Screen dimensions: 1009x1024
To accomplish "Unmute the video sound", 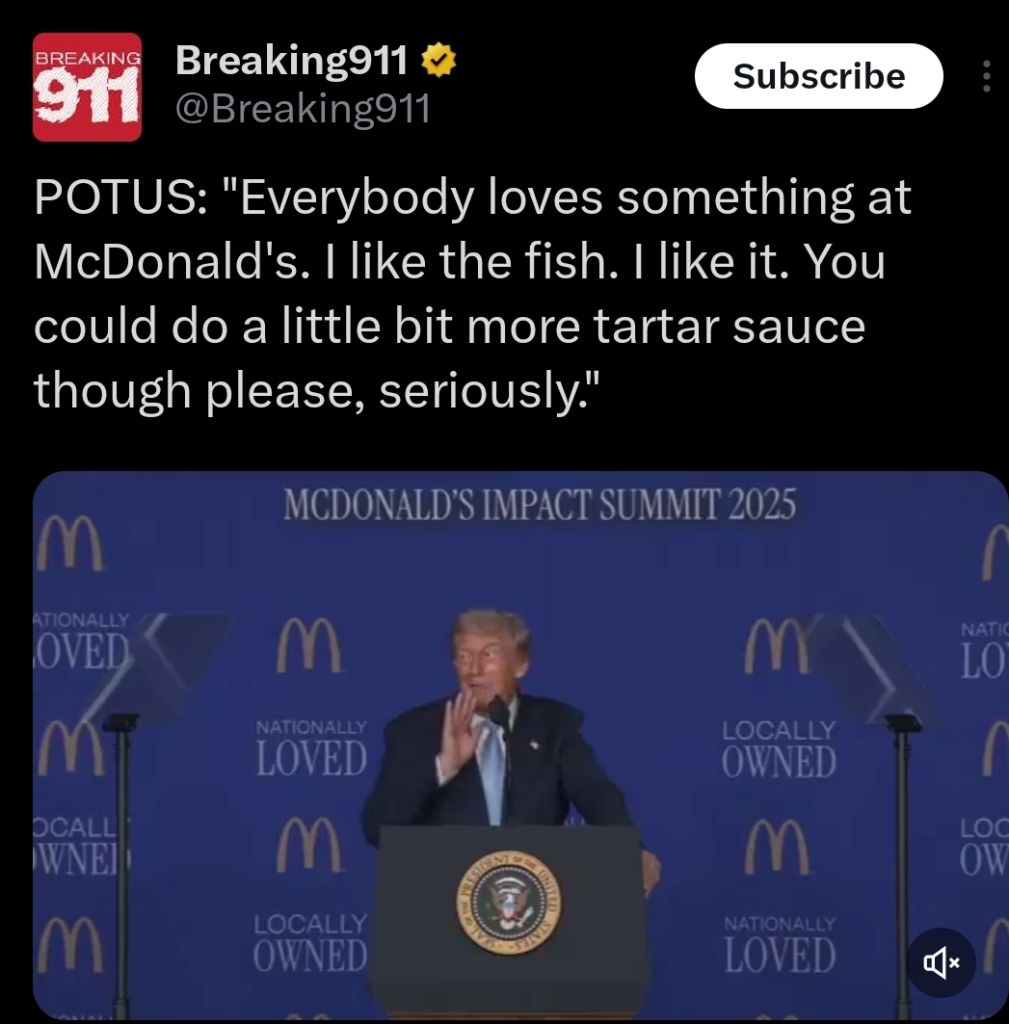I will (x=941, y=962).
